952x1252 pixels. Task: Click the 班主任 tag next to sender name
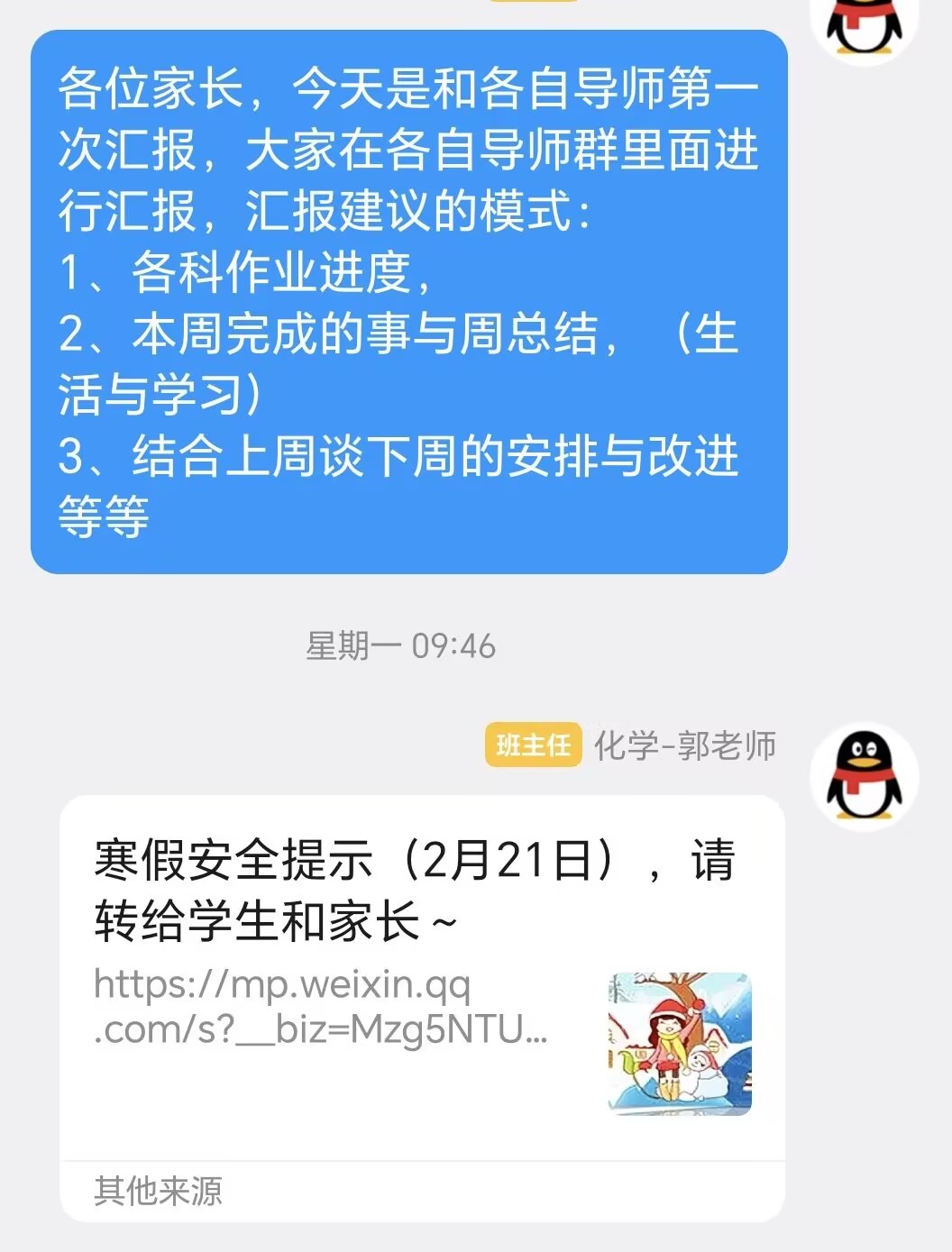[534, 744]
